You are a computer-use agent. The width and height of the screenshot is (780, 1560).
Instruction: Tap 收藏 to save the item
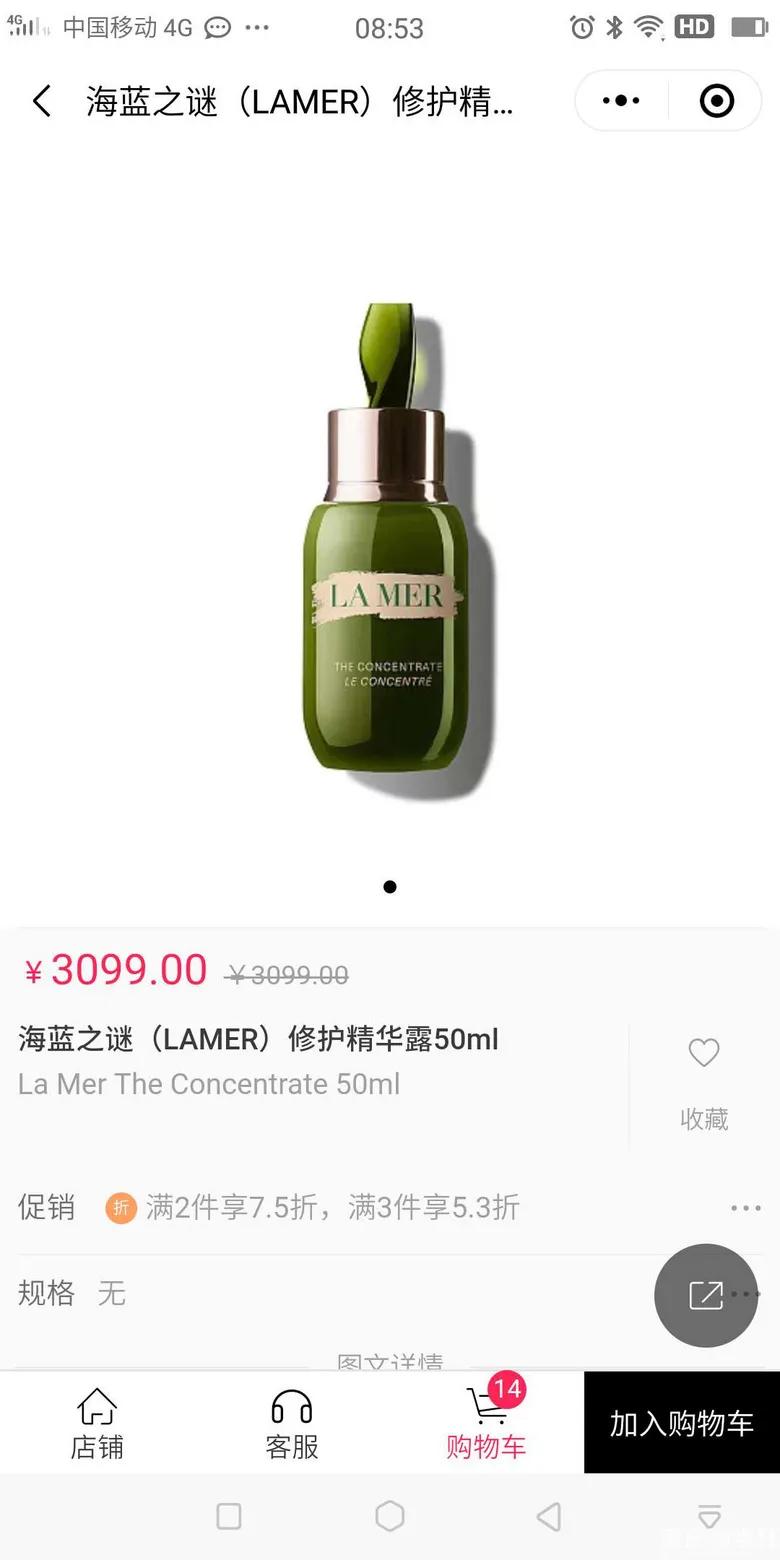click(704, 1118)
